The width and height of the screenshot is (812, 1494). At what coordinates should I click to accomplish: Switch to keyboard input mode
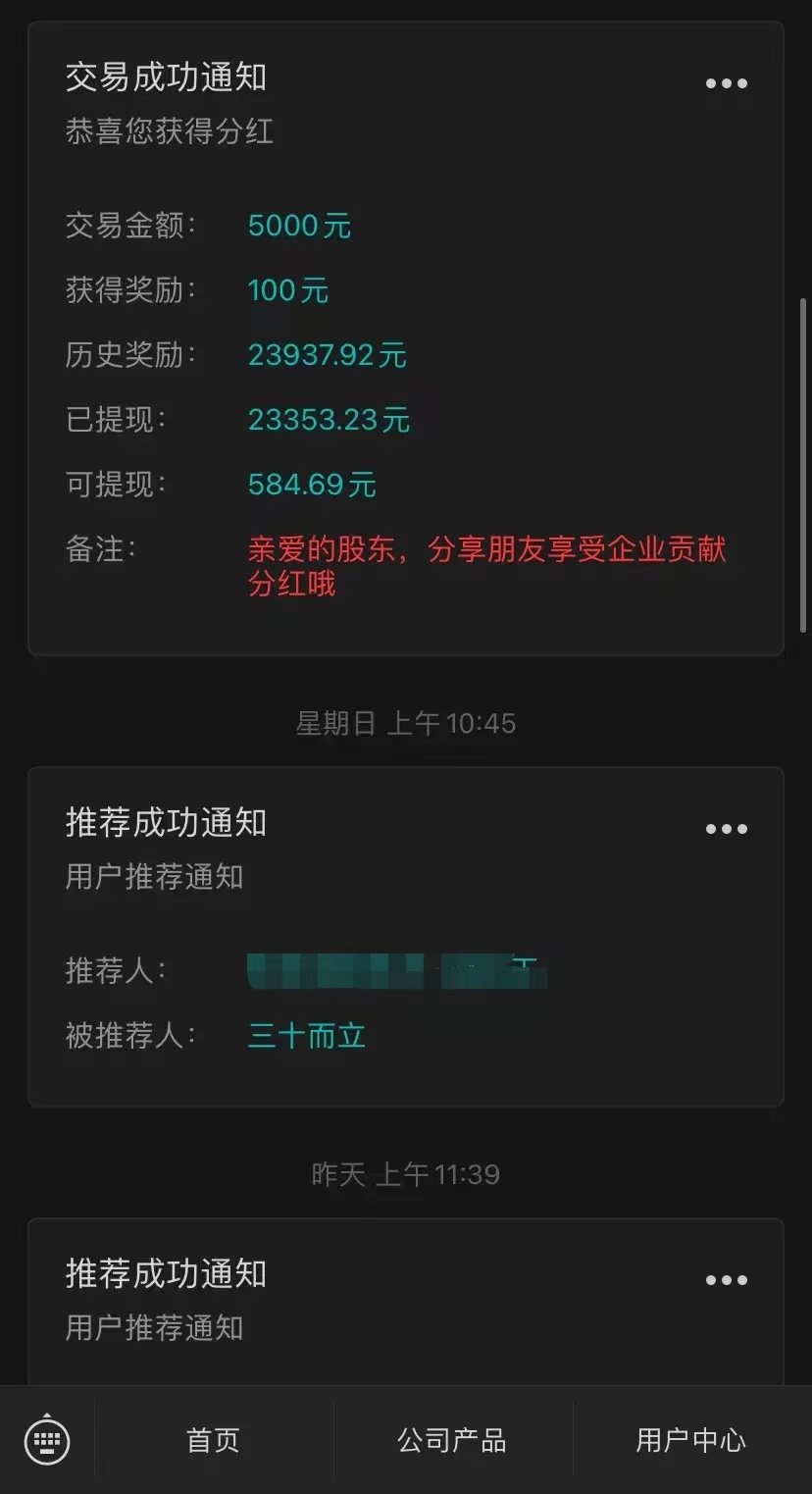(x=47, y=1440)
